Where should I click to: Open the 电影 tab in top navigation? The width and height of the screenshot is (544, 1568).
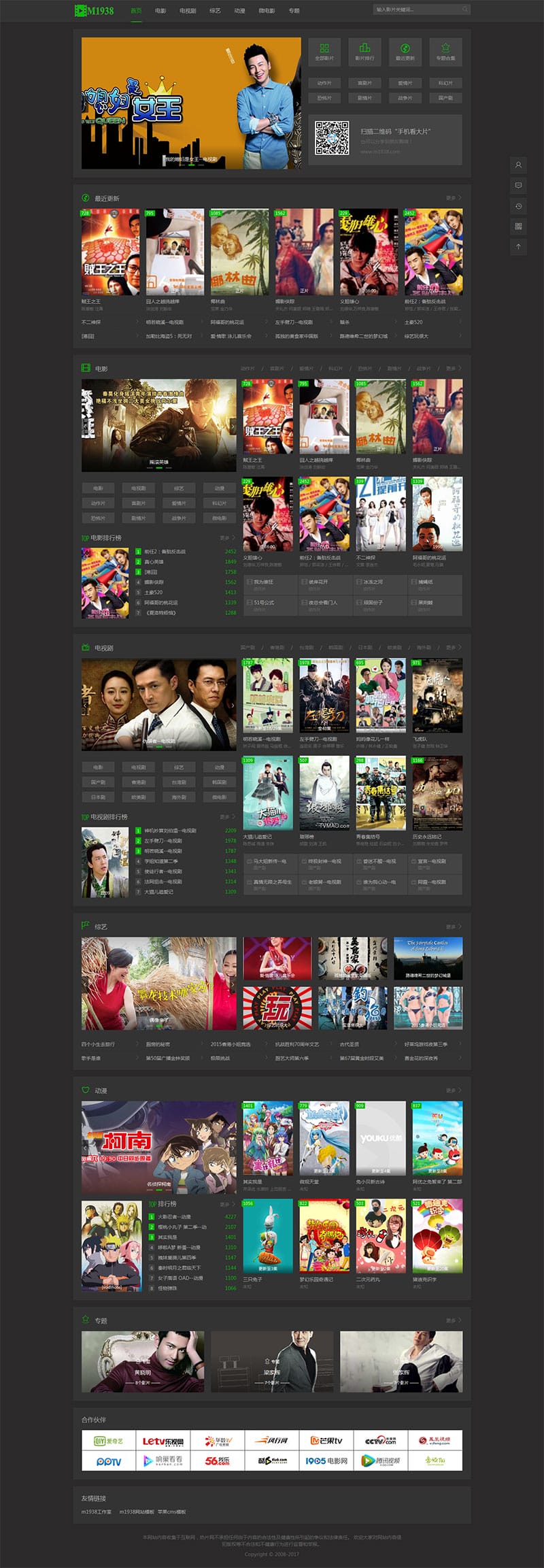tap(160, 11)
